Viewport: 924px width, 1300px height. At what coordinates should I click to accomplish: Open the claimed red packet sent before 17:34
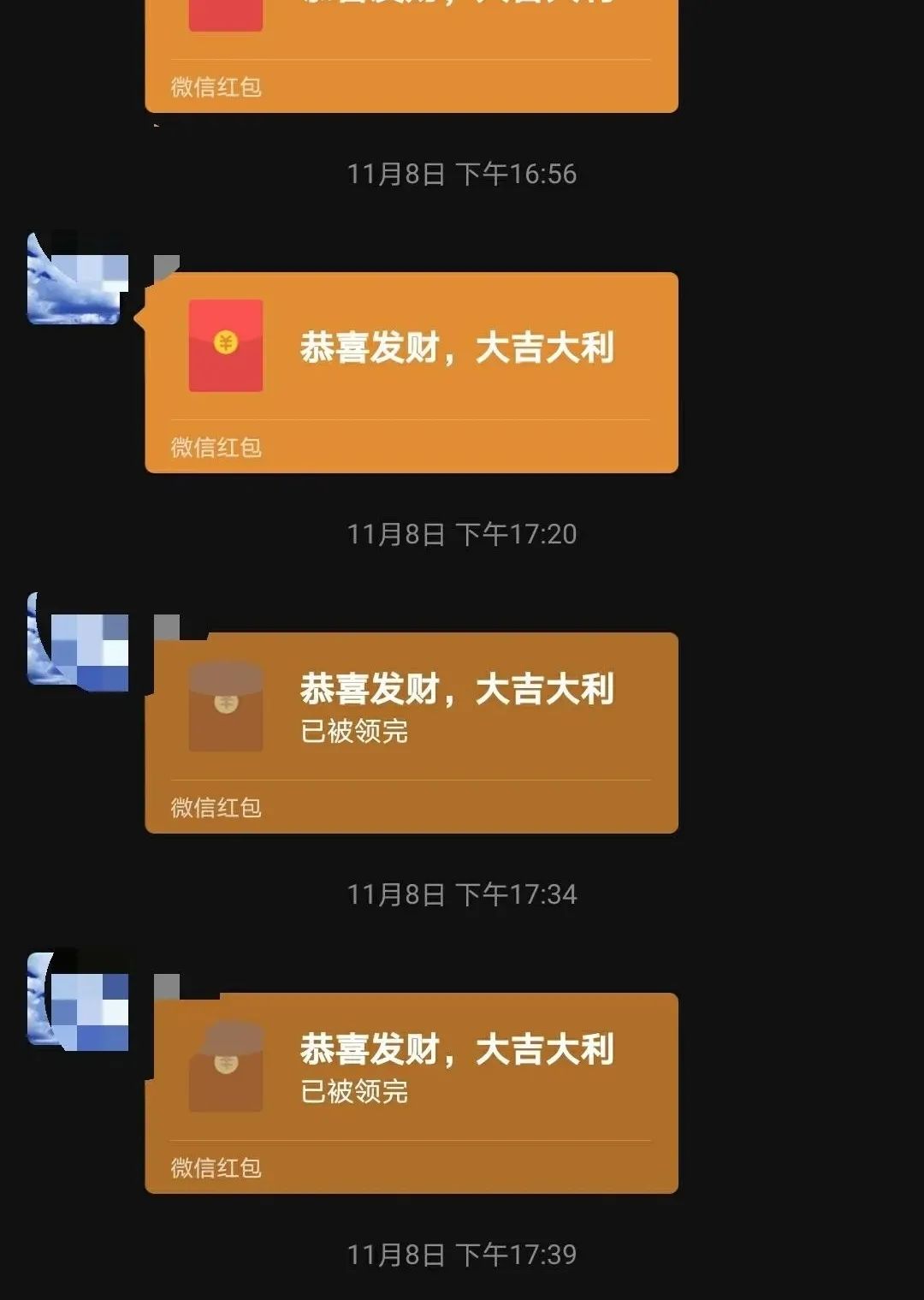pyautogui.click(x=411, y=733)
